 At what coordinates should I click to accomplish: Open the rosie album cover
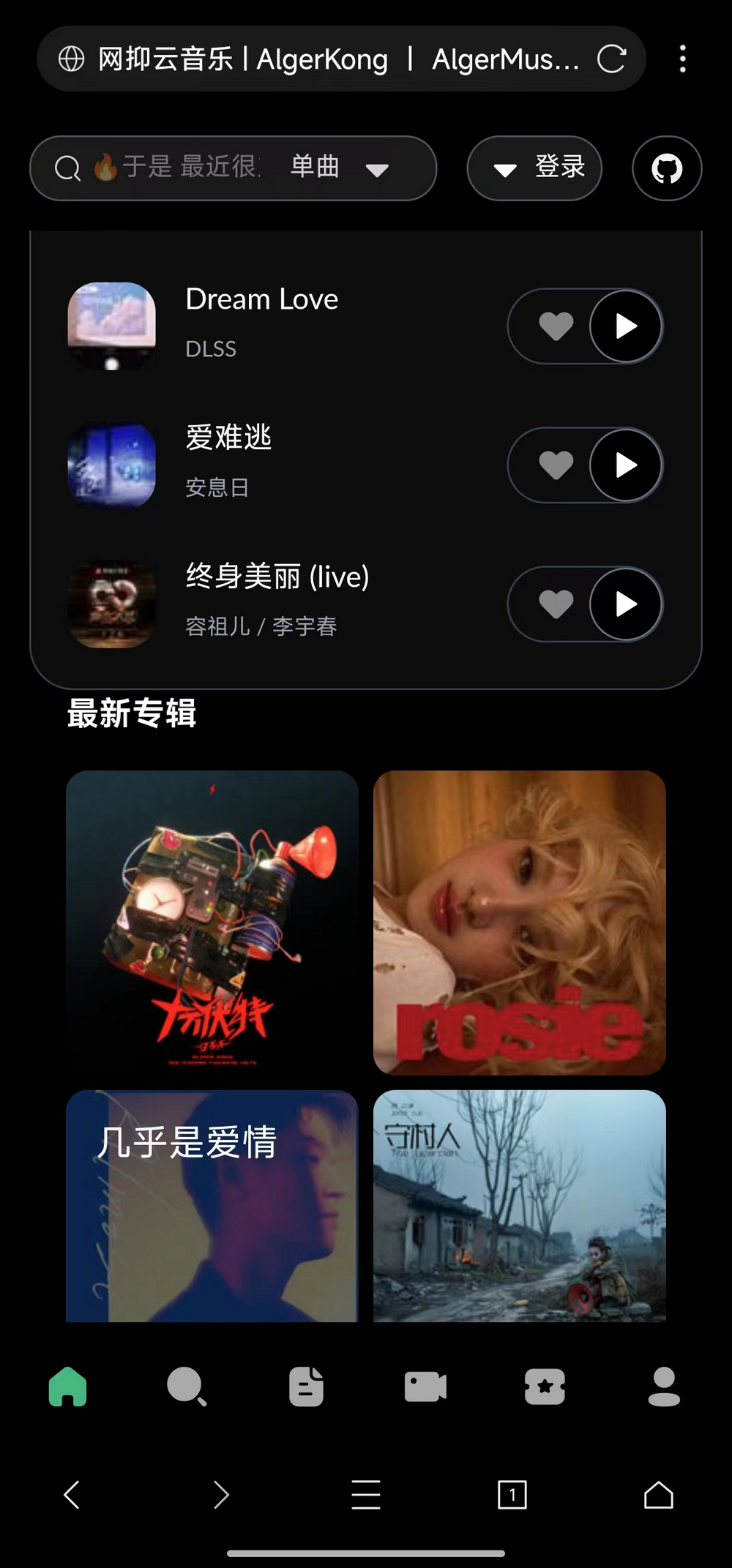point(520,922)
